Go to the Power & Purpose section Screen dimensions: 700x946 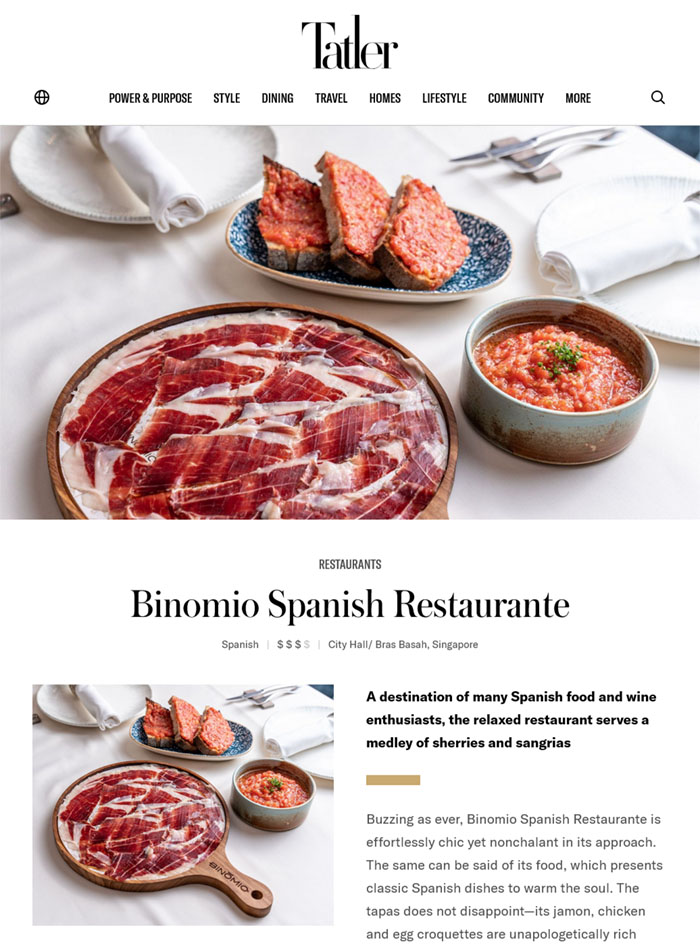(x=150, y=98)
